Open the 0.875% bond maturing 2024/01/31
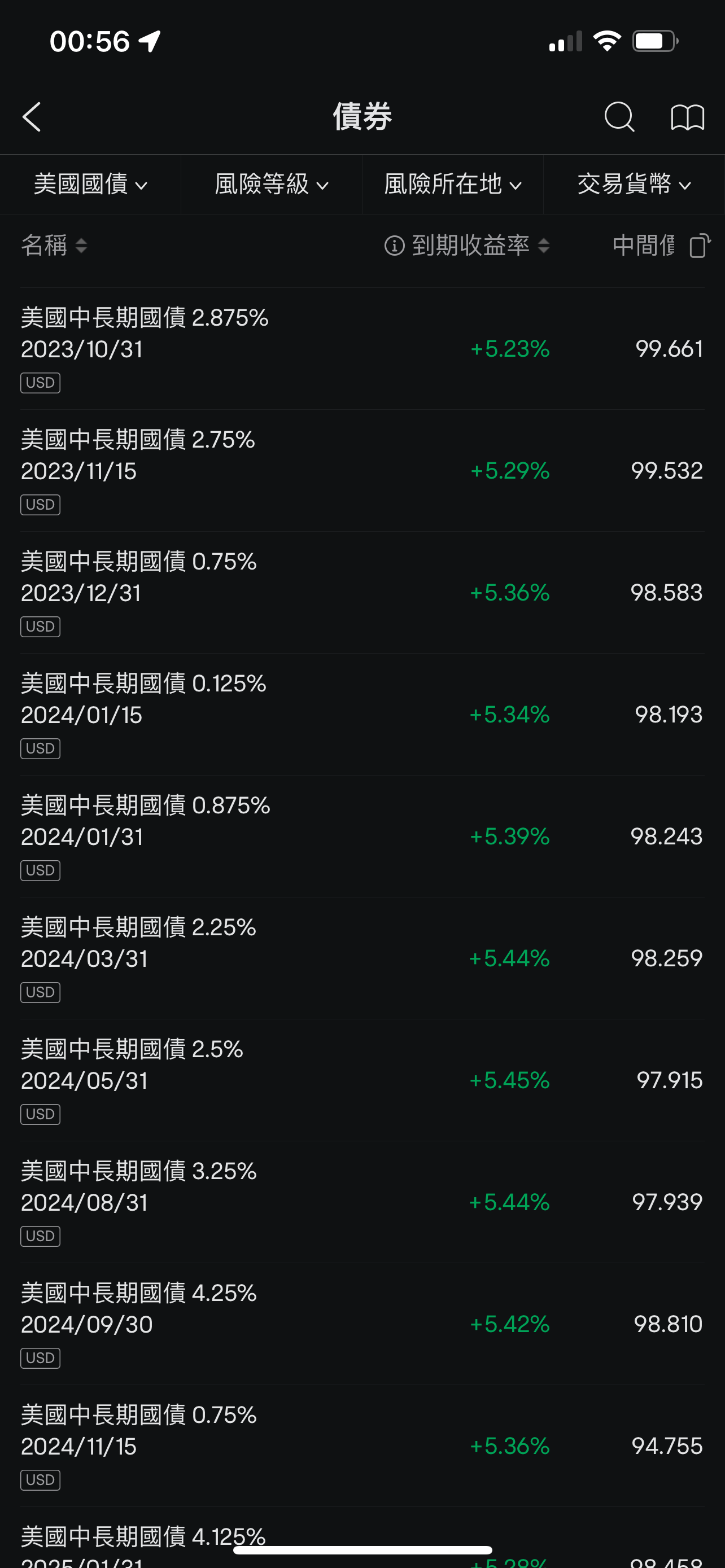 point(362,836)
